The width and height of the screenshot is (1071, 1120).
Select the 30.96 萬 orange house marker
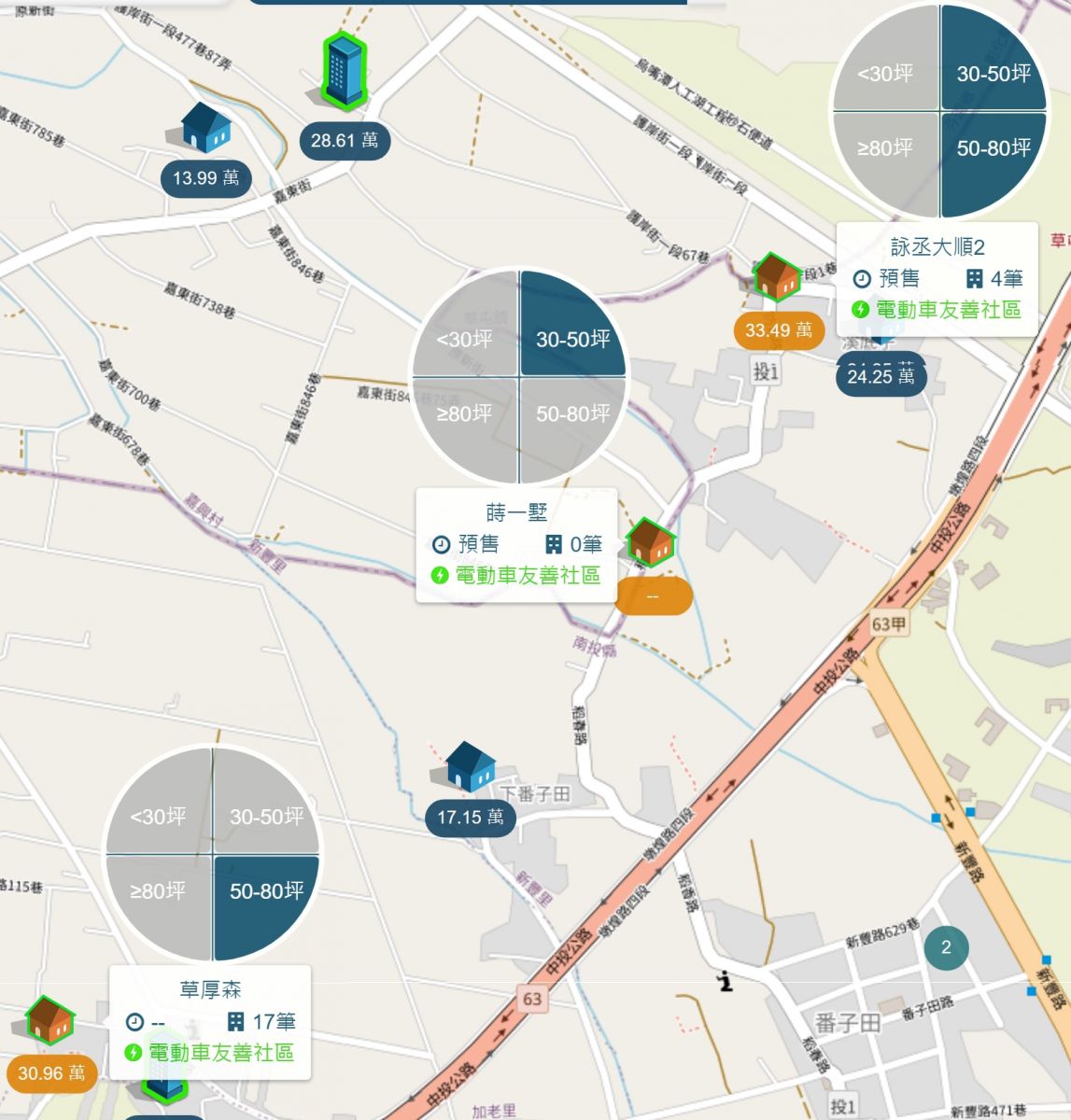(49, 1019)
